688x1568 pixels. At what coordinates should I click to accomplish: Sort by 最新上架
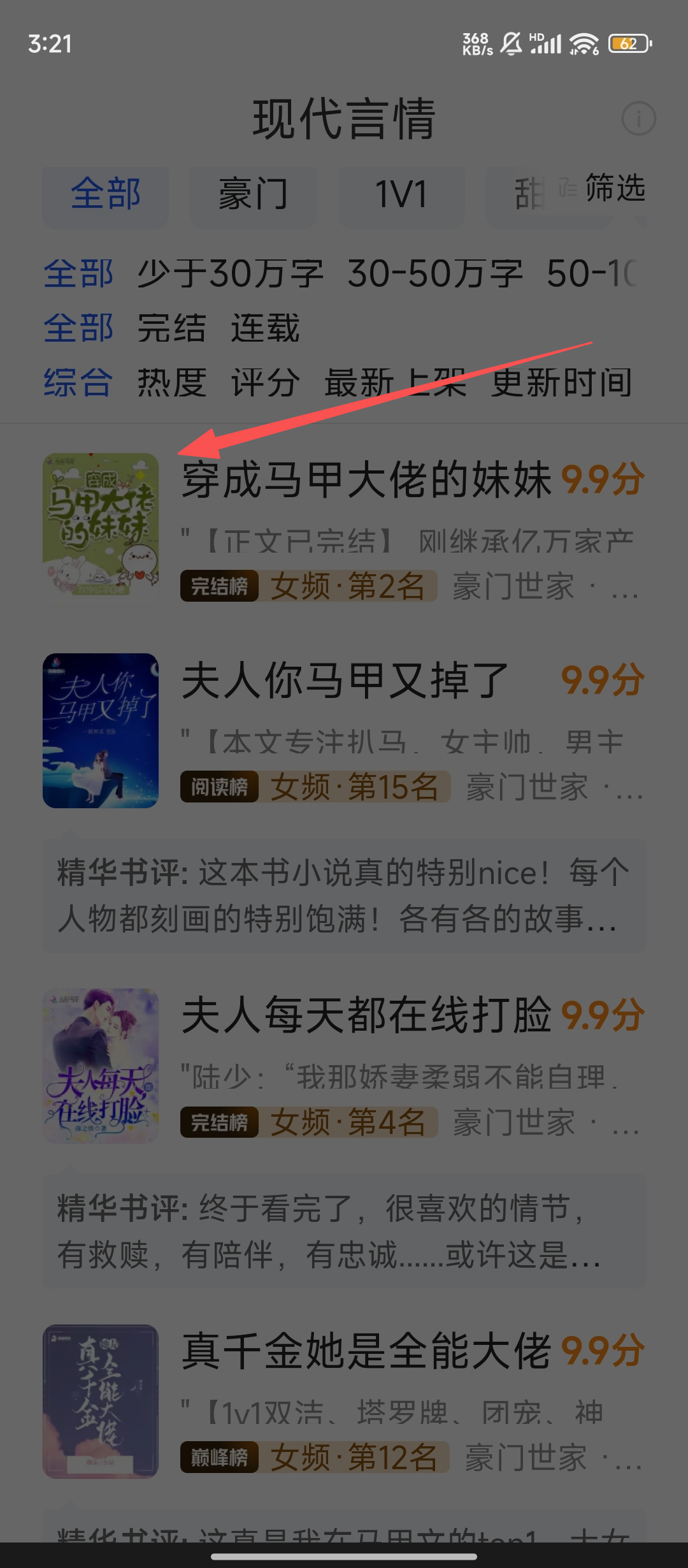[395, 383]
